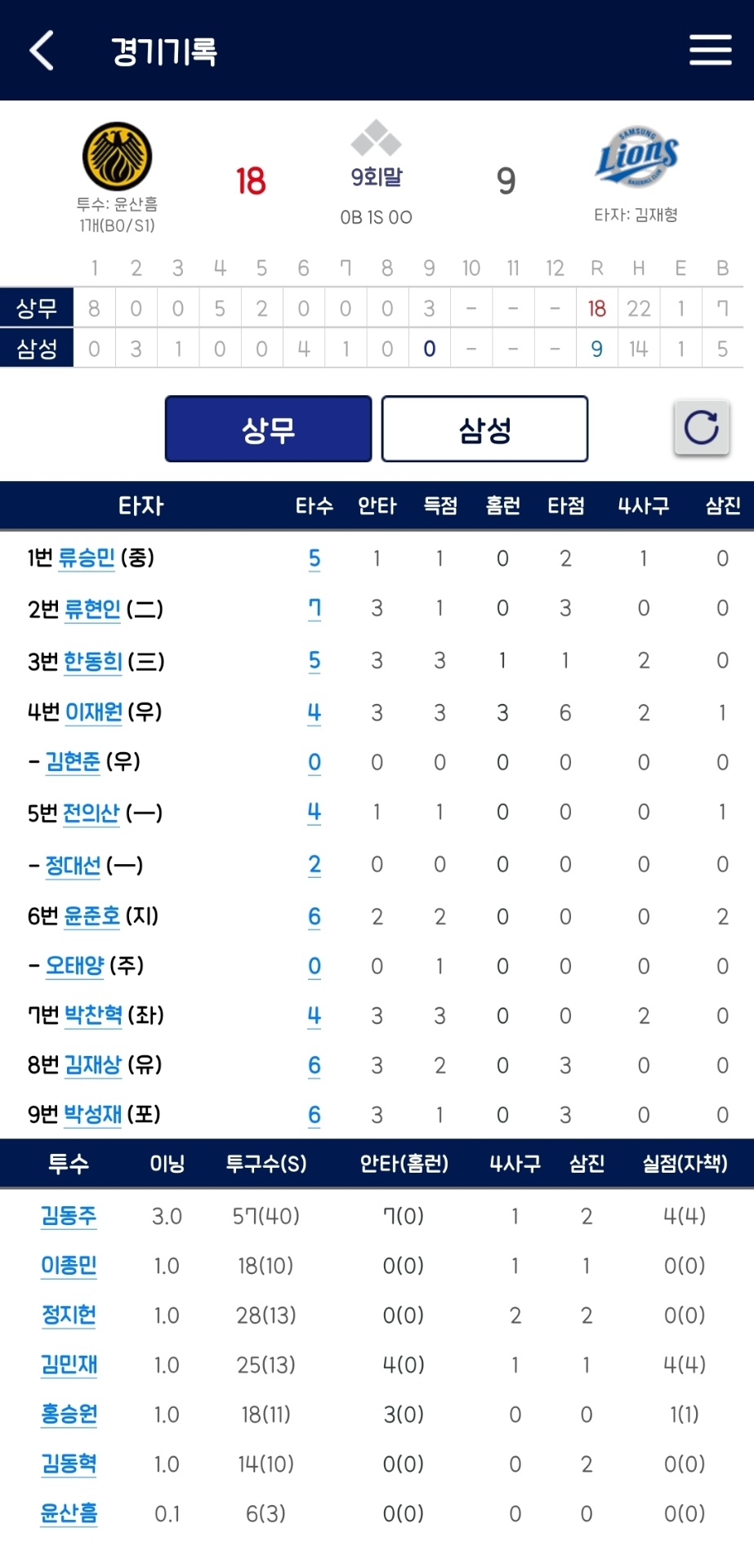Open the hamburger menu
The image size is (754, 1568).
point(710,51)
